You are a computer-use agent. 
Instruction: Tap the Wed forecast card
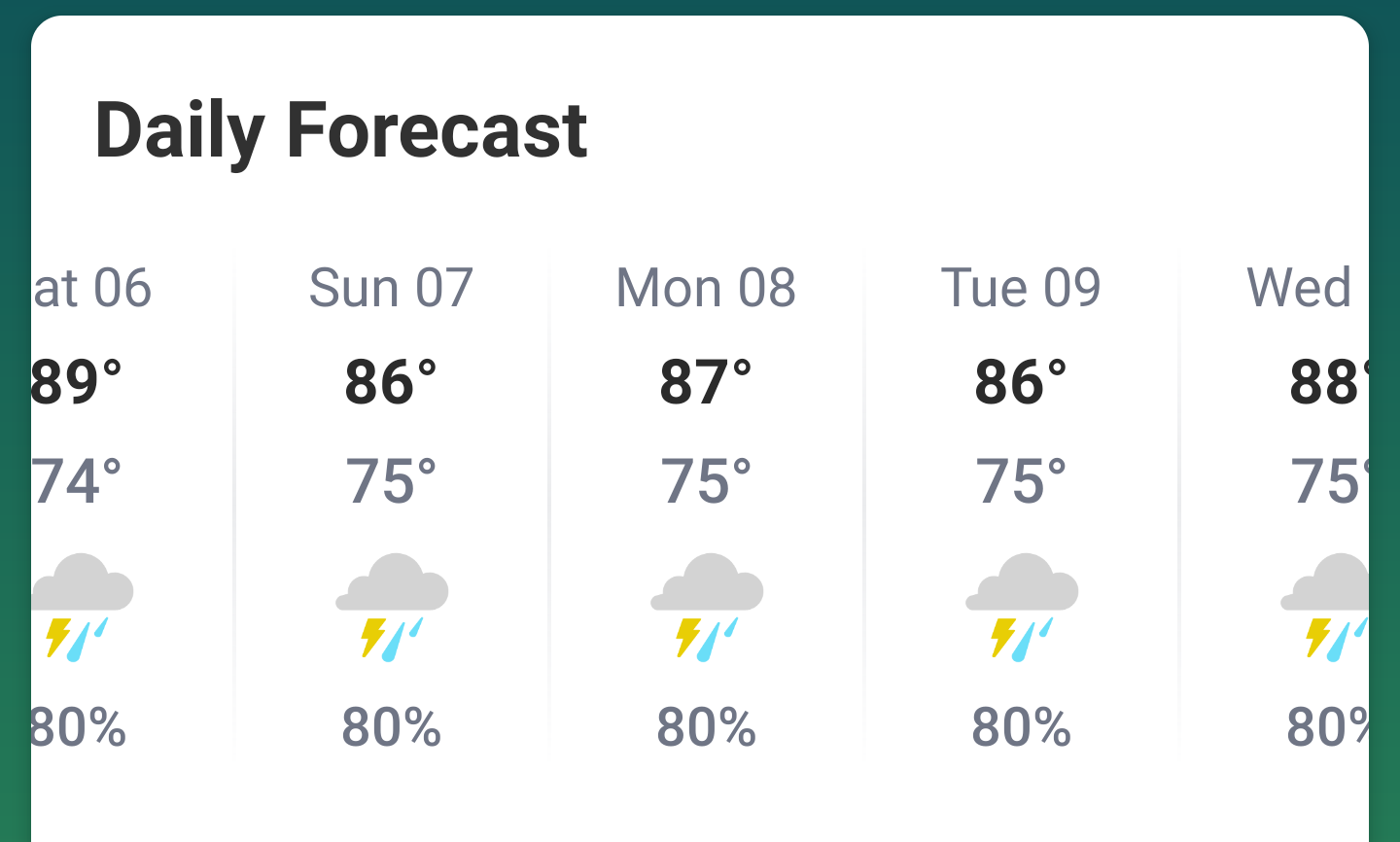coord(1303,506)
